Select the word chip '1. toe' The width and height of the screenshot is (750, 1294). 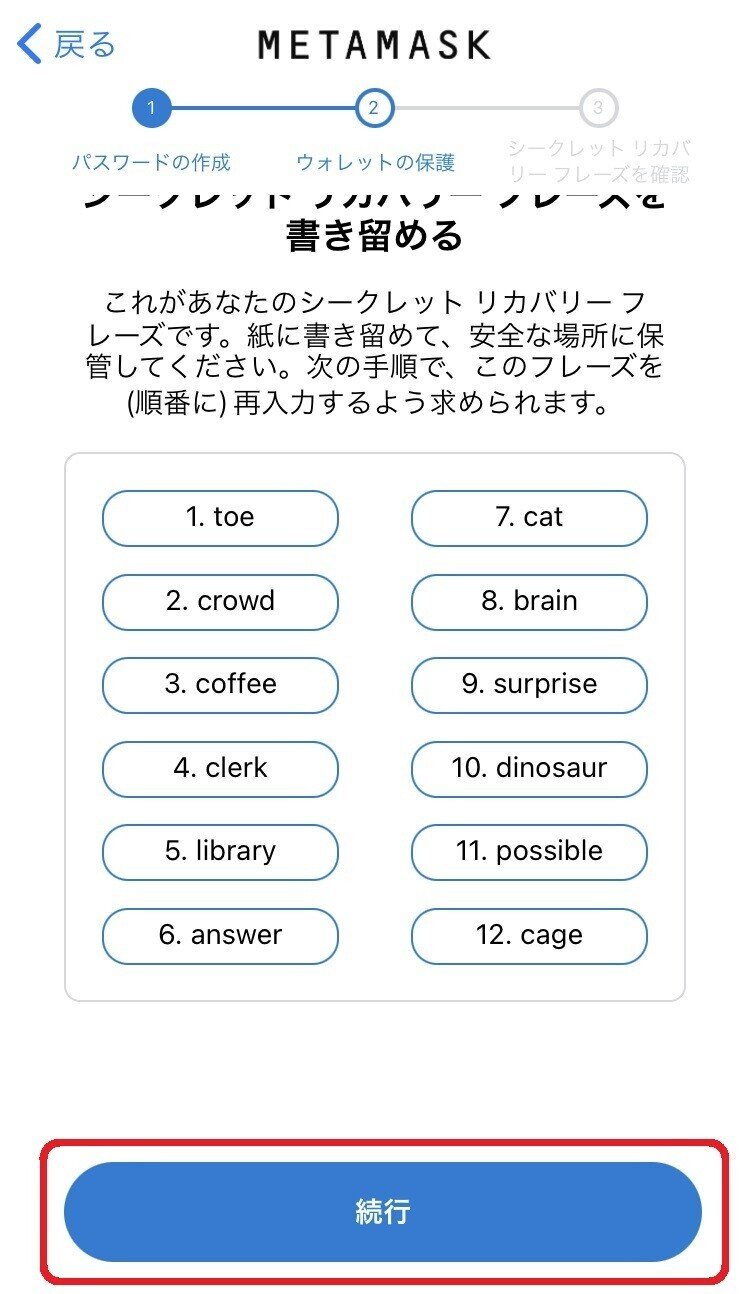pyautogui.click(x=219, y=517)
